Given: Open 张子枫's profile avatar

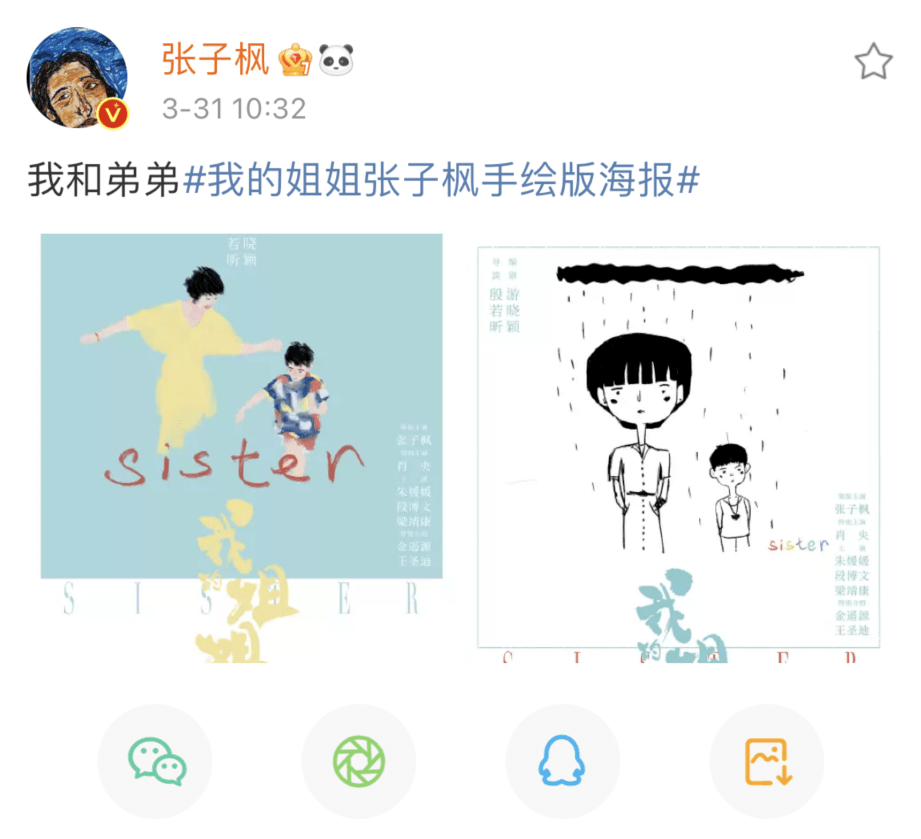Looking at the screenshot, I should (78, 78).
